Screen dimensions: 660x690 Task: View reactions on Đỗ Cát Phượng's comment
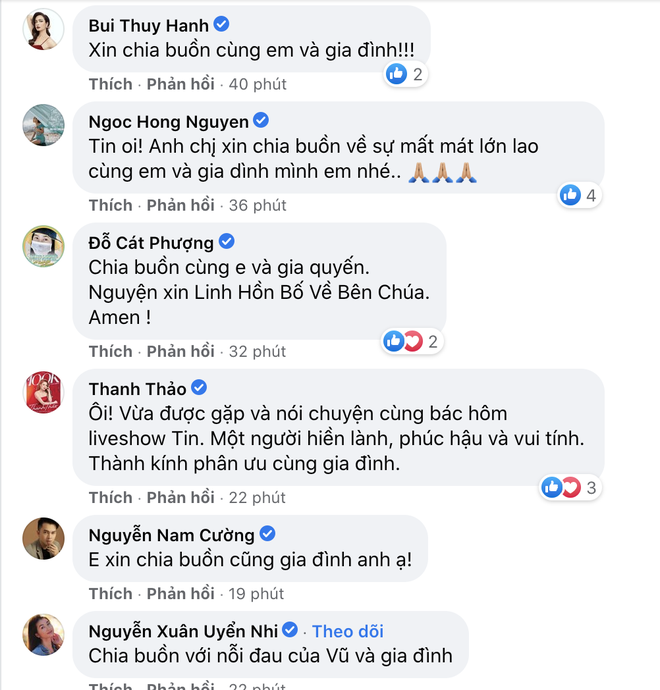[411, 342]
